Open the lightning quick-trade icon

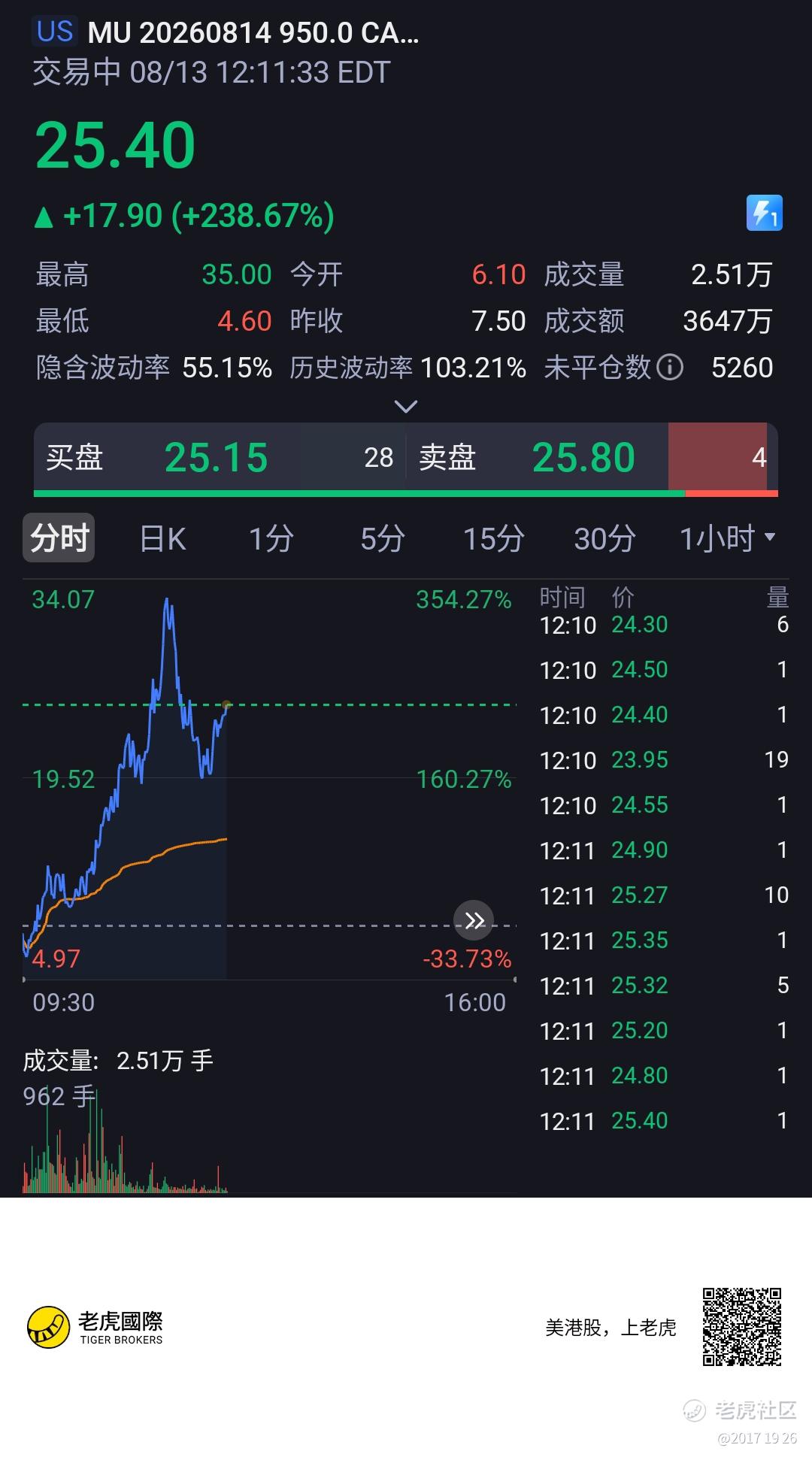tap(764, 213)
